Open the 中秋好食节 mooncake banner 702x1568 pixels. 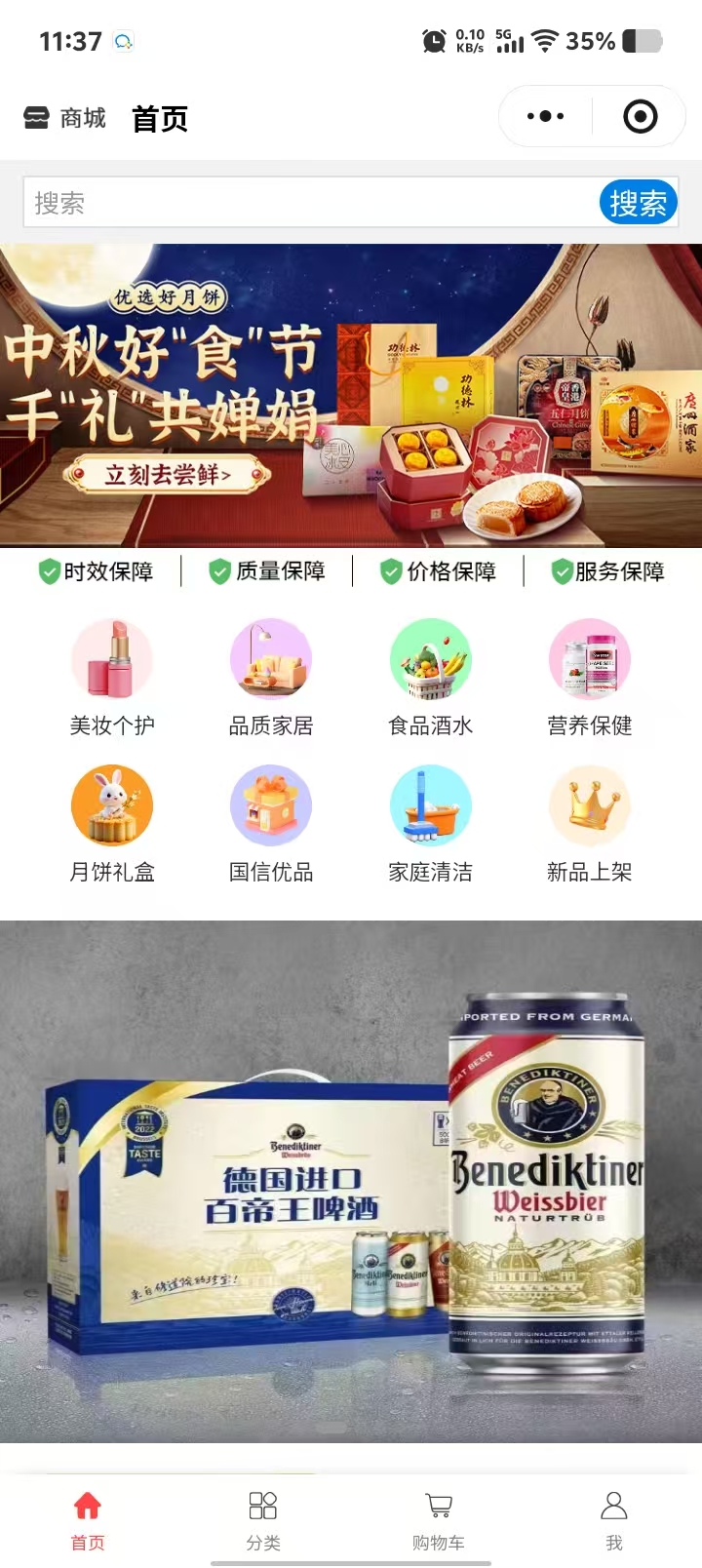pos(351,395)
